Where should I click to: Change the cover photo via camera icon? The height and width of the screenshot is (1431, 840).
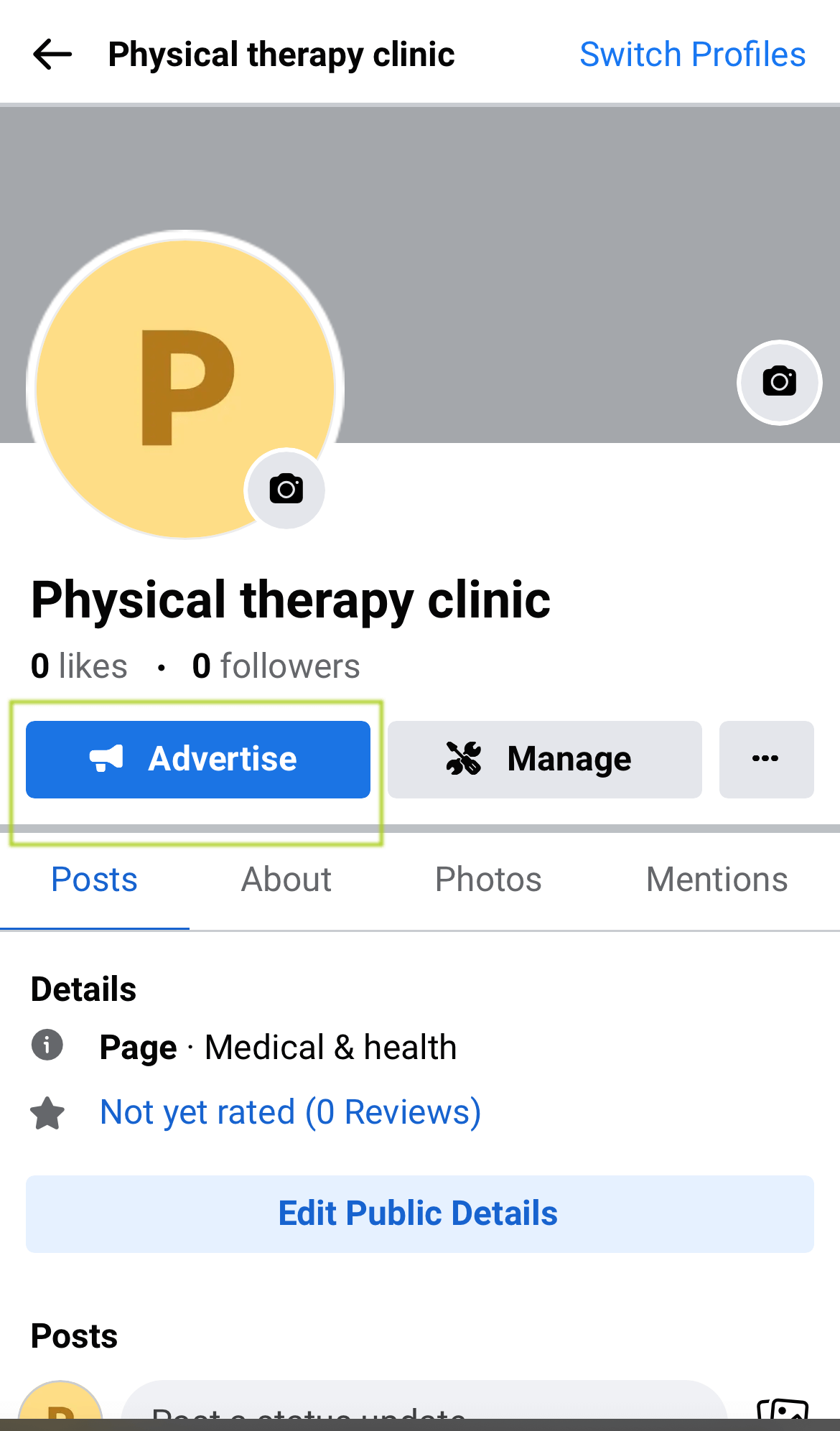779,382
